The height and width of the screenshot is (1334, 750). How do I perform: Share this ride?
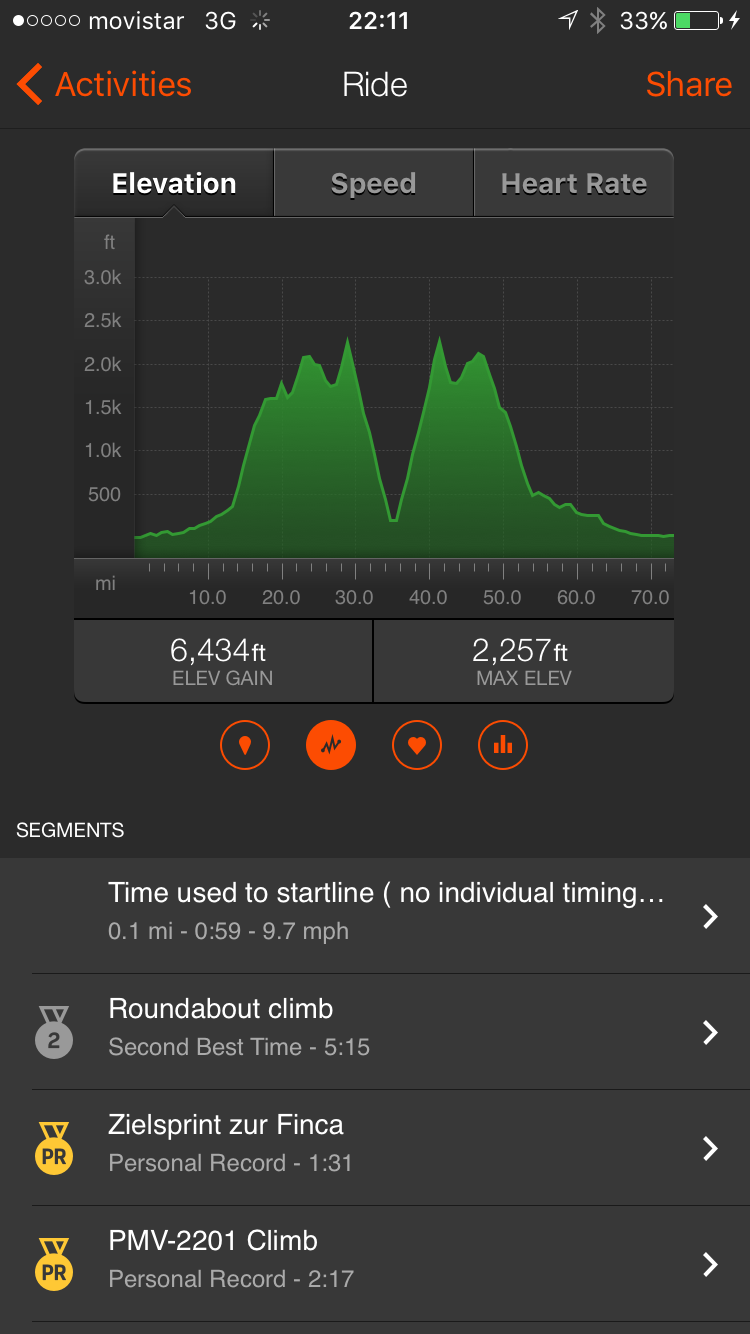click(x=688, y=85)
